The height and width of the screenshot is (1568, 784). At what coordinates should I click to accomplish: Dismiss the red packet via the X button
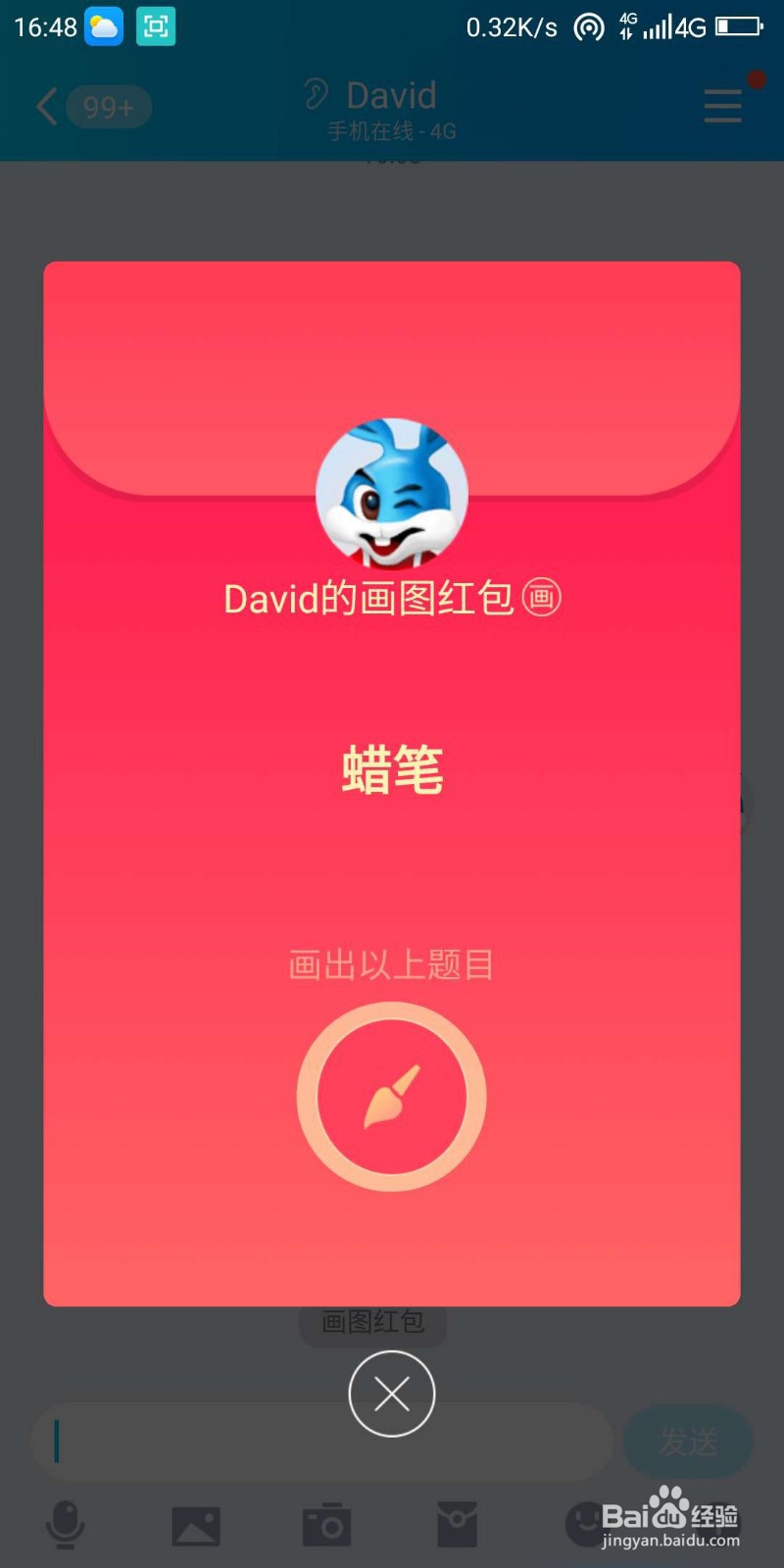pyautogui.click(x=391, y=1394)
